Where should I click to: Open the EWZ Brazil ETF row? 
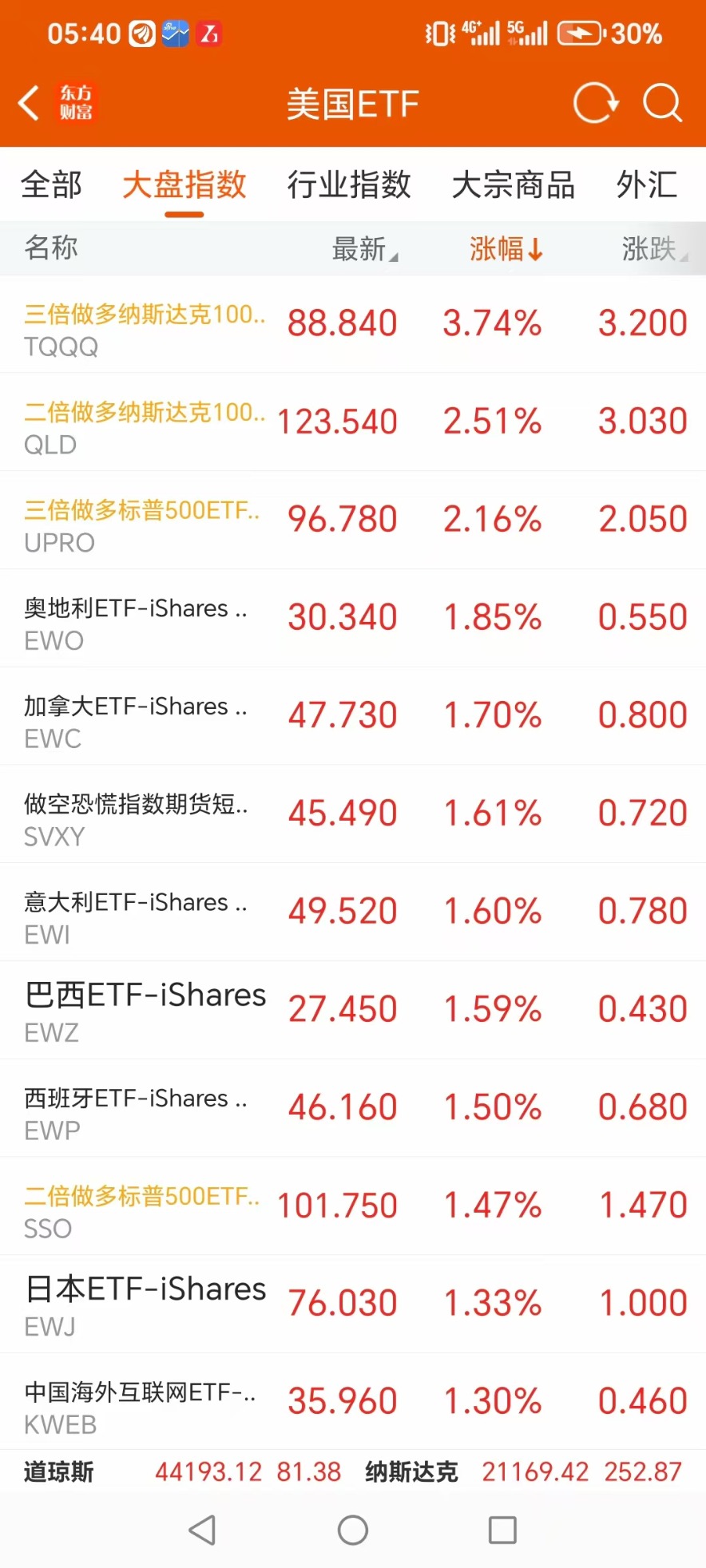(353, 1011)
